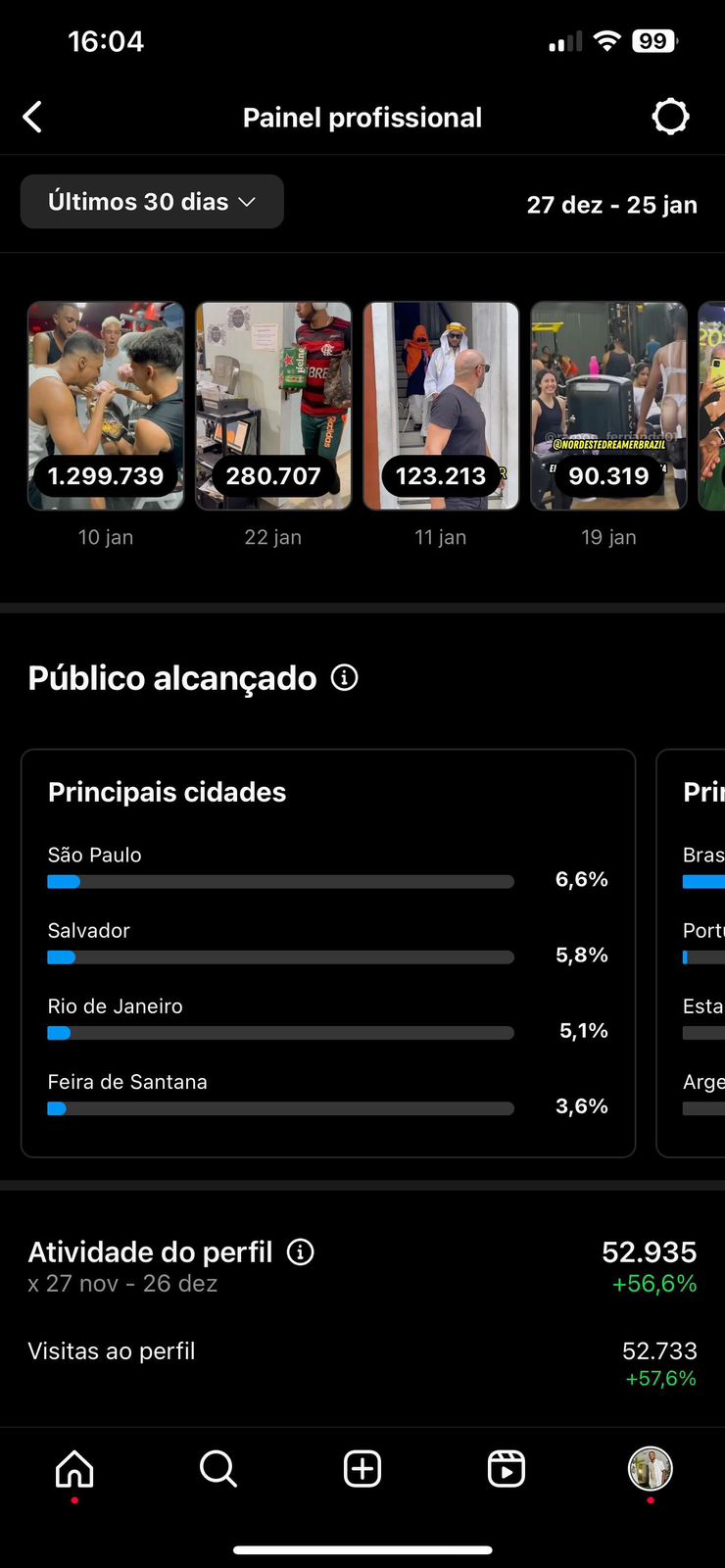Viewport: 725px width, 1568px height.
Task: Open the profile tab avatar
Action: [650, 1469]
